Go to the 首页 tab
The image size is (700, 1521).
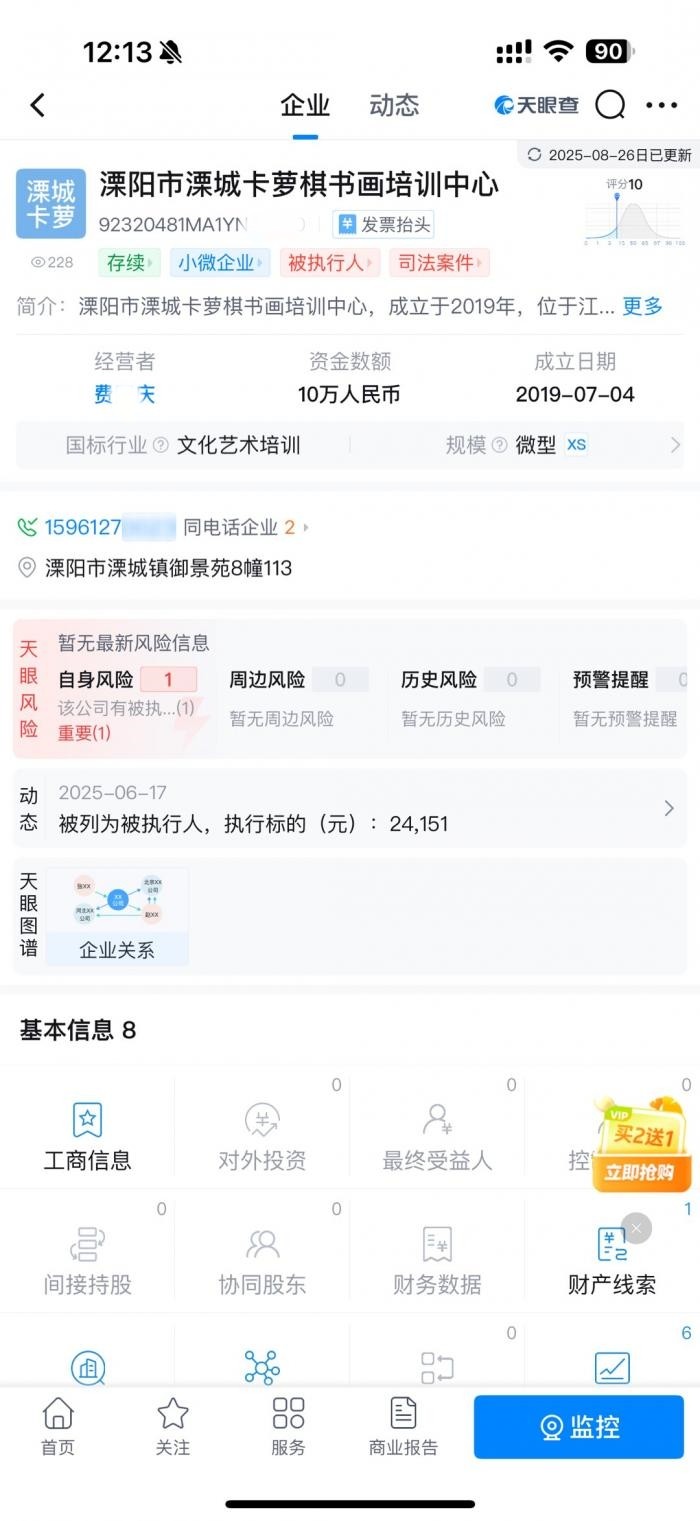click(x=58, y=1426)
